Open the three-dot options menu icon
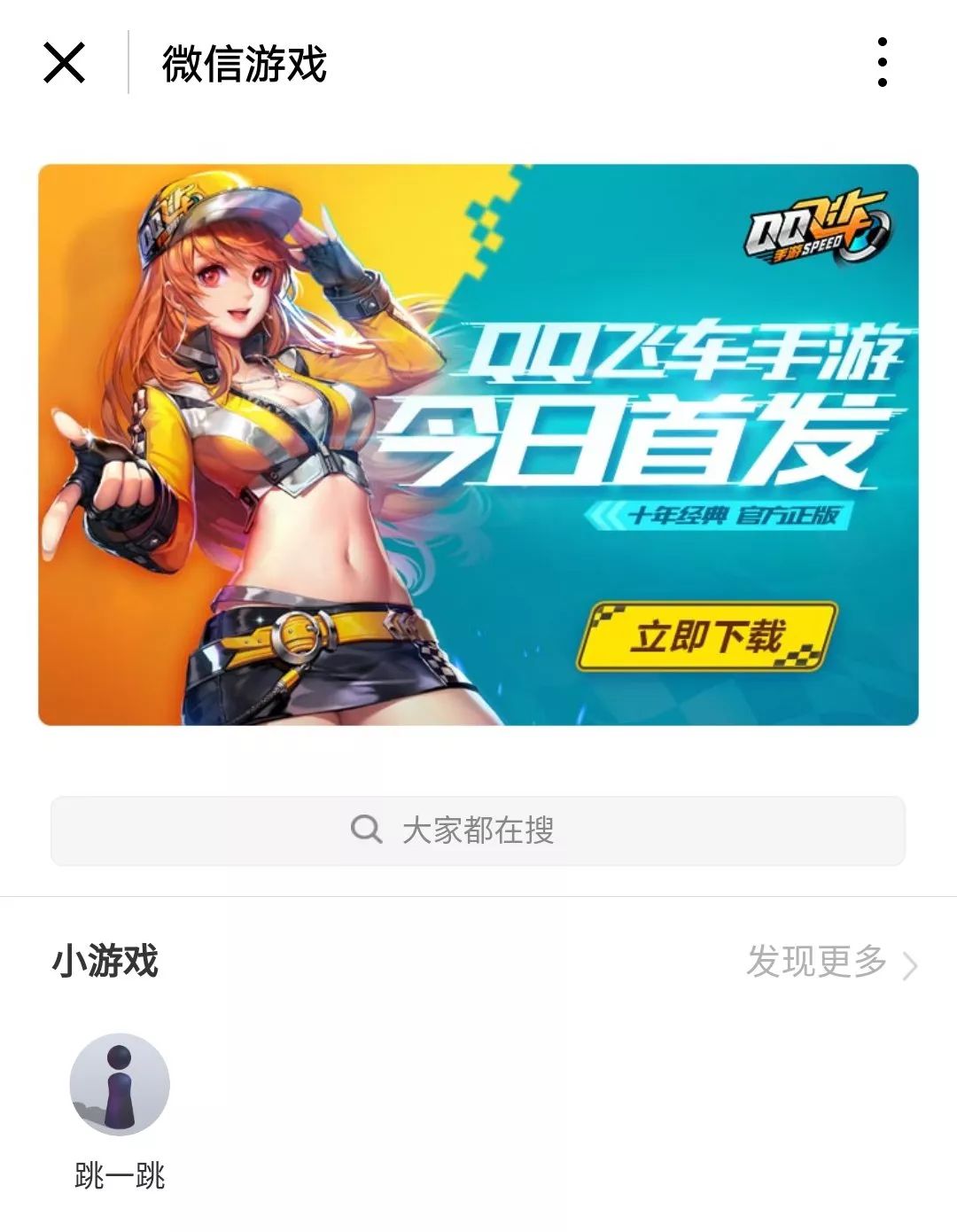This screenshot has height=1232, width=957. [880, 62]
